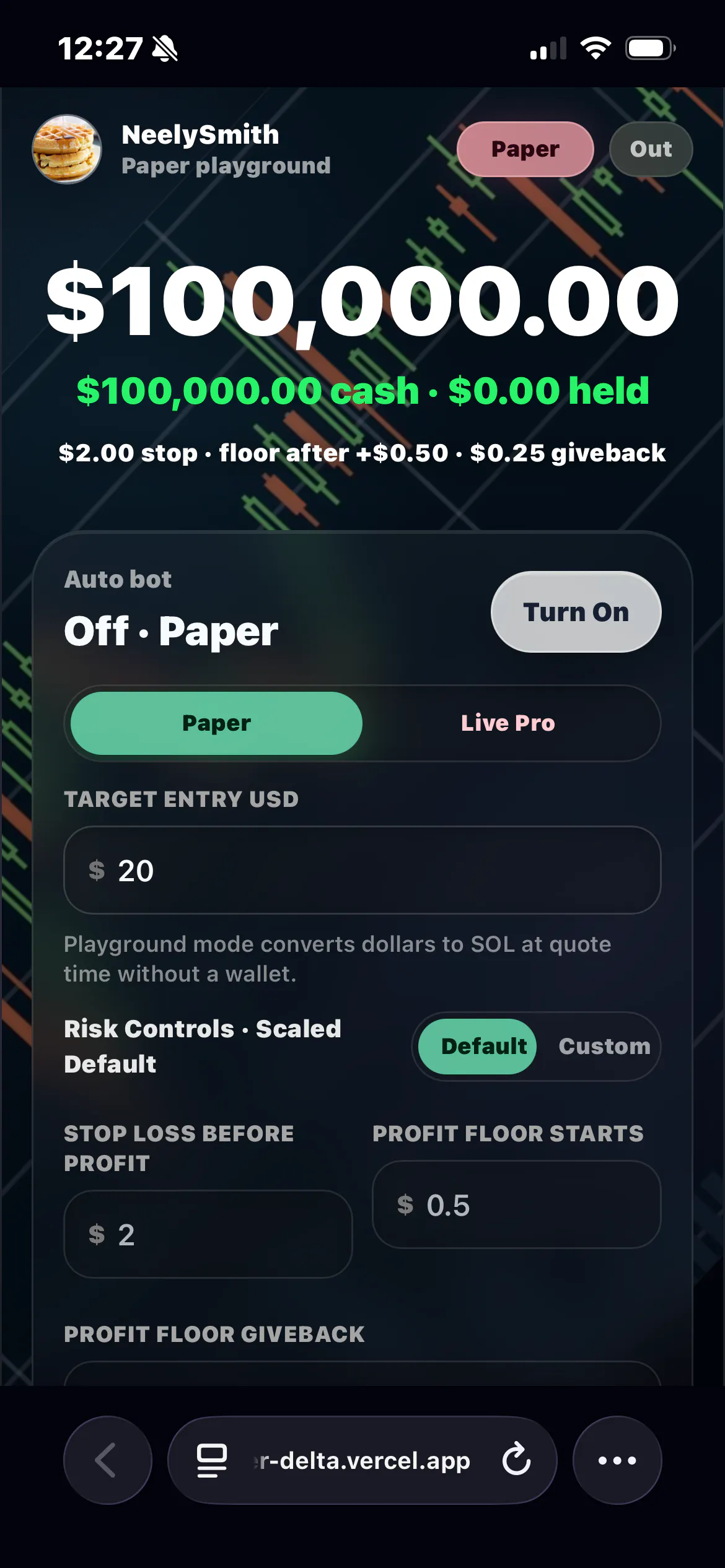Go back in the browser
This screenshot has height=1568, width=725.
108,1460
